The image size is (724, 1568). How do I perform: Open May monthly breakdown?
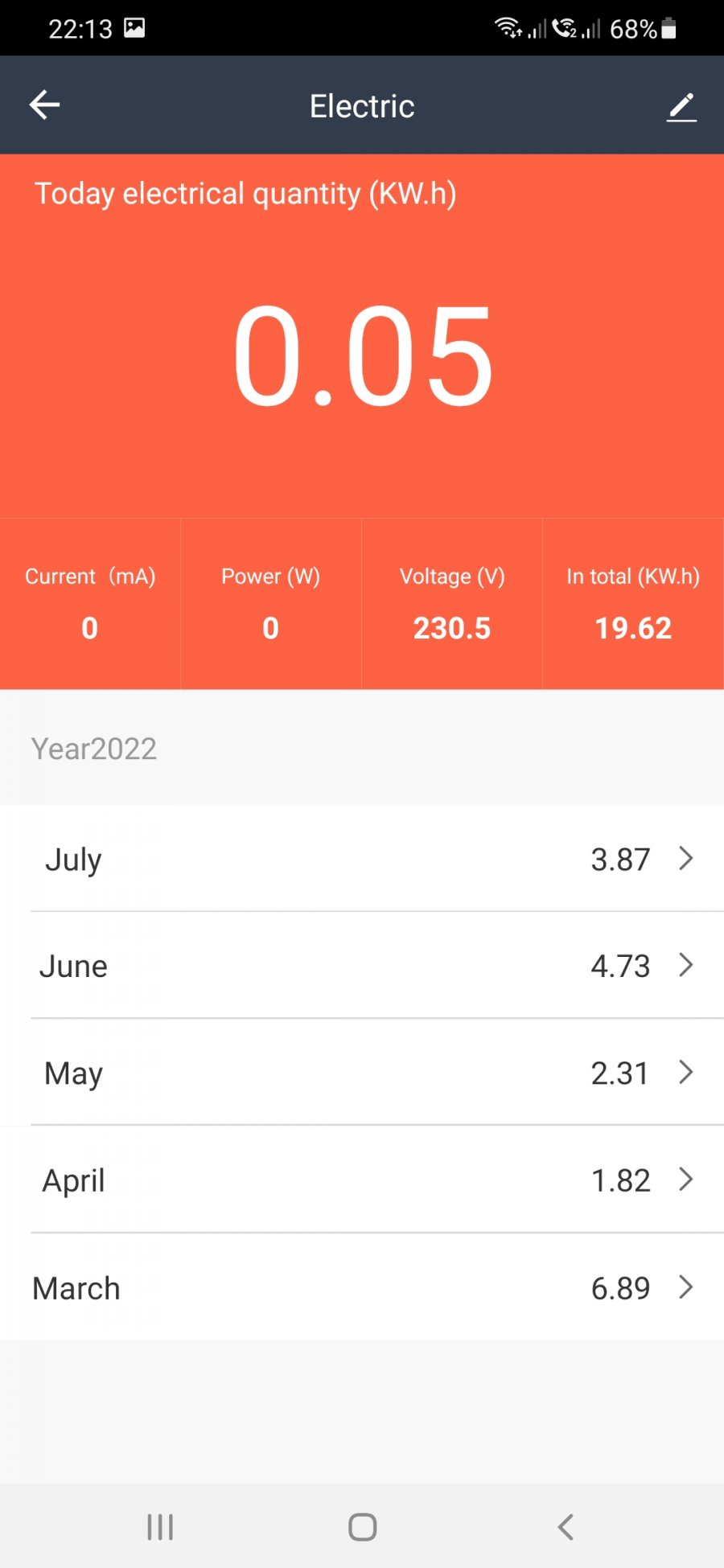click(685, 1072)
